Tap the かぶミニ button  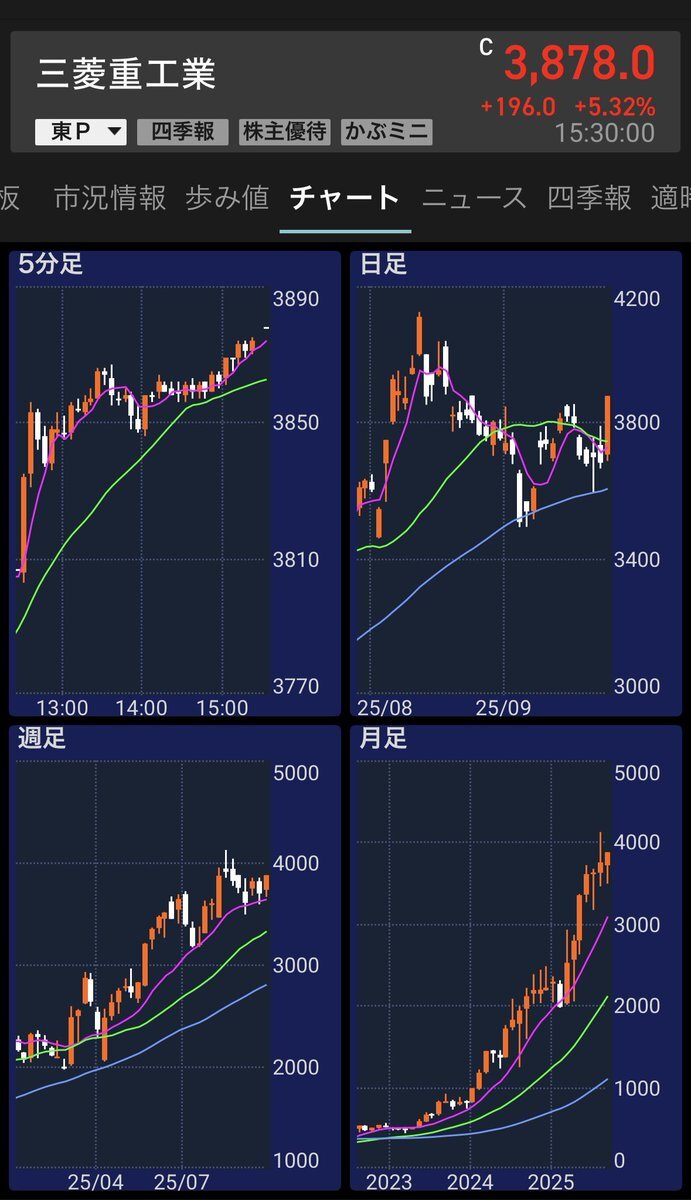pos(386,132)
